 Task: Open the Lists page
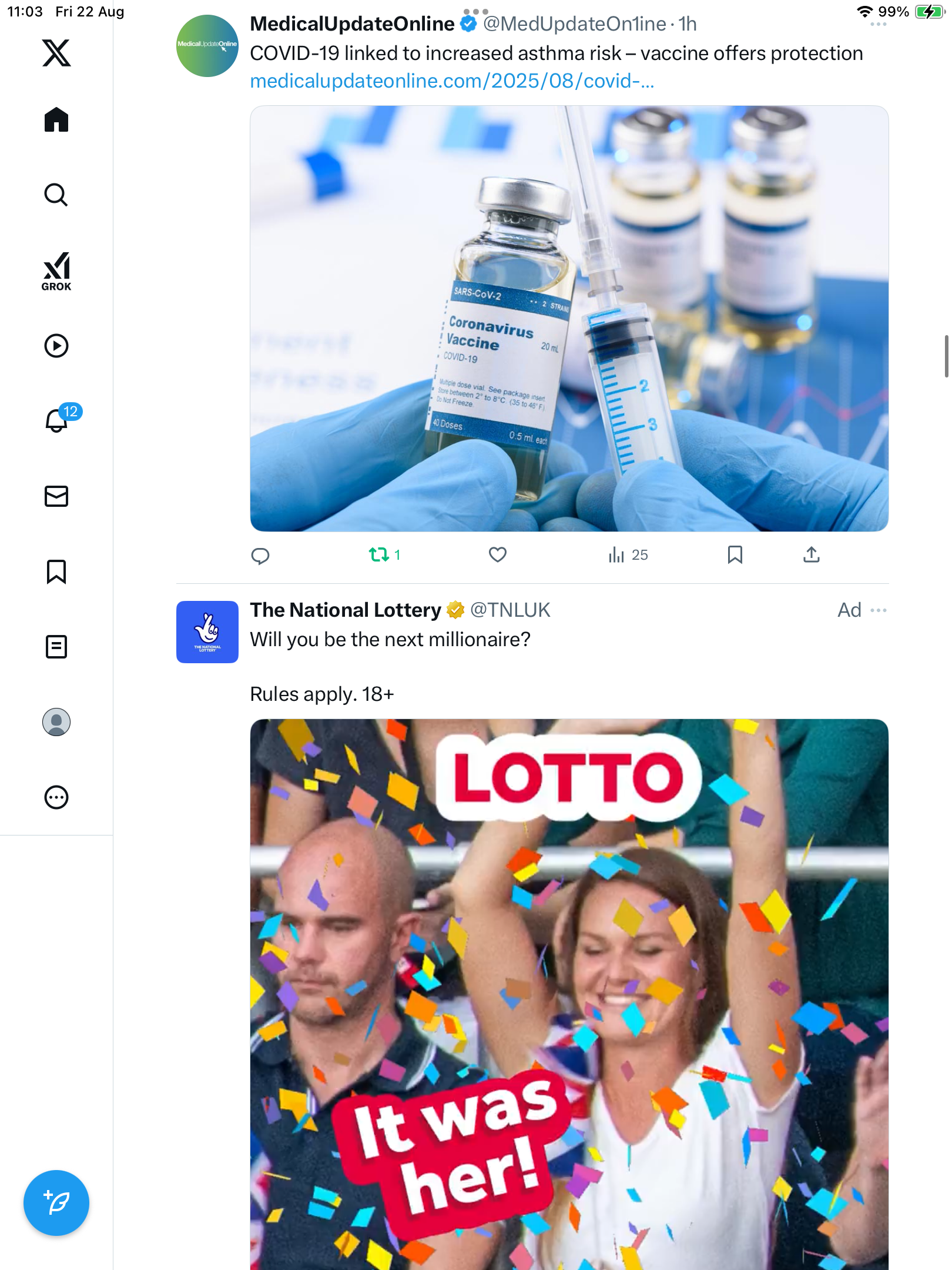point(56,647)
